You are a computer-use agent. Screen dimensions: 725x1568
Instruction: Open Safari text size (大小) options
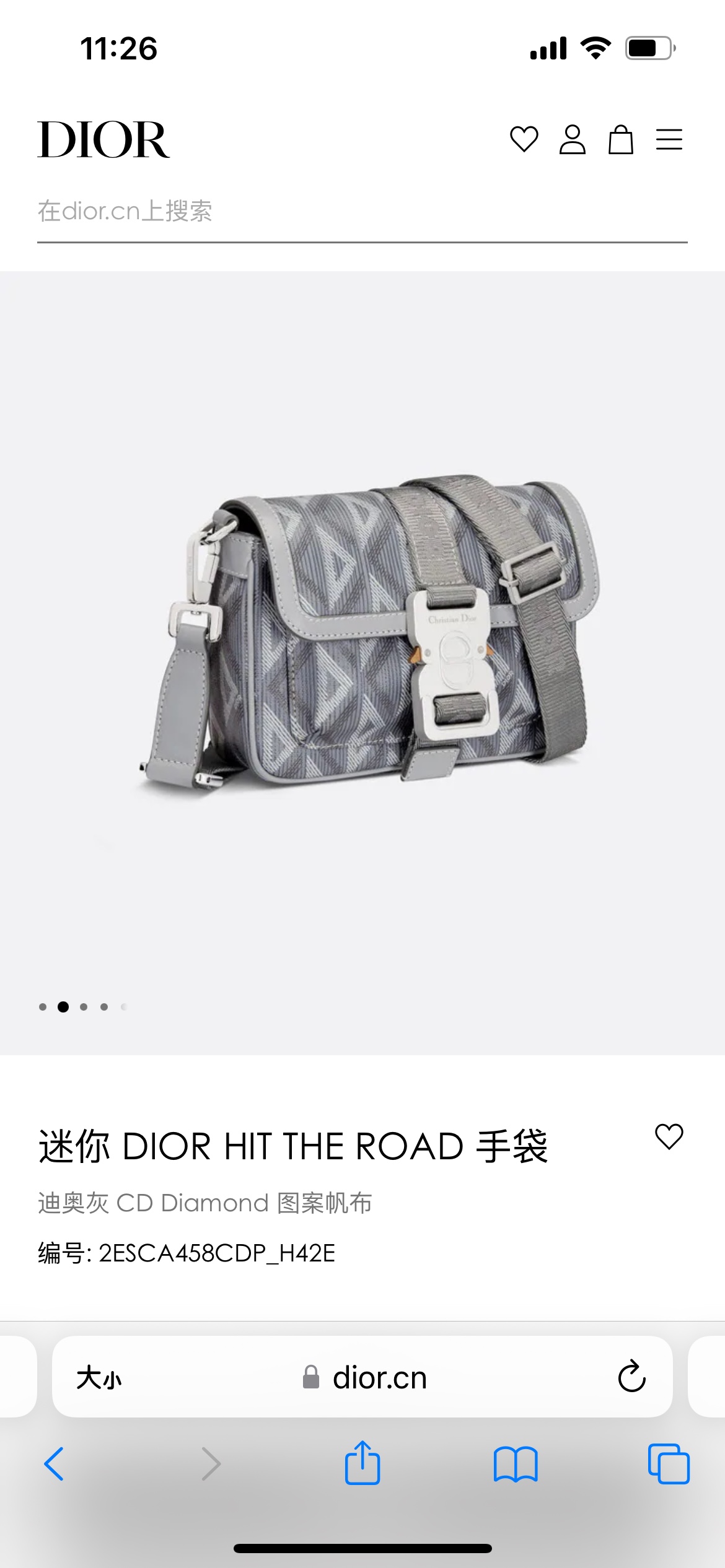point(99,1379)
